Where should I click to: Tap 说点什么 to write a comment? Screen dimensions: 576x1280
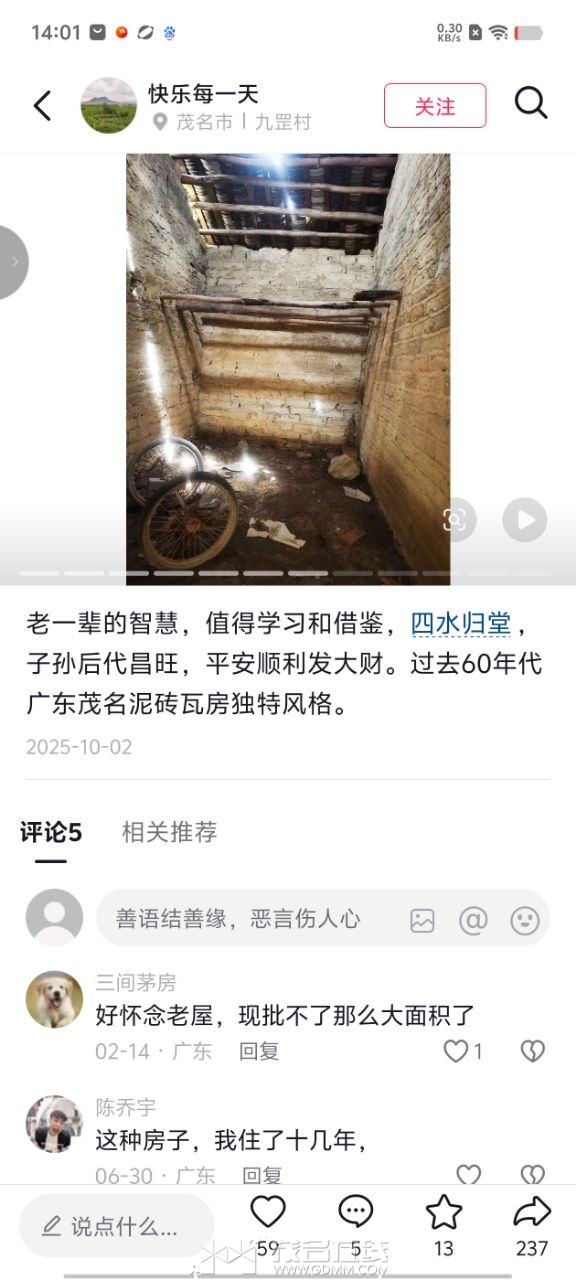pyautogui.click(x=117, y=1226)
